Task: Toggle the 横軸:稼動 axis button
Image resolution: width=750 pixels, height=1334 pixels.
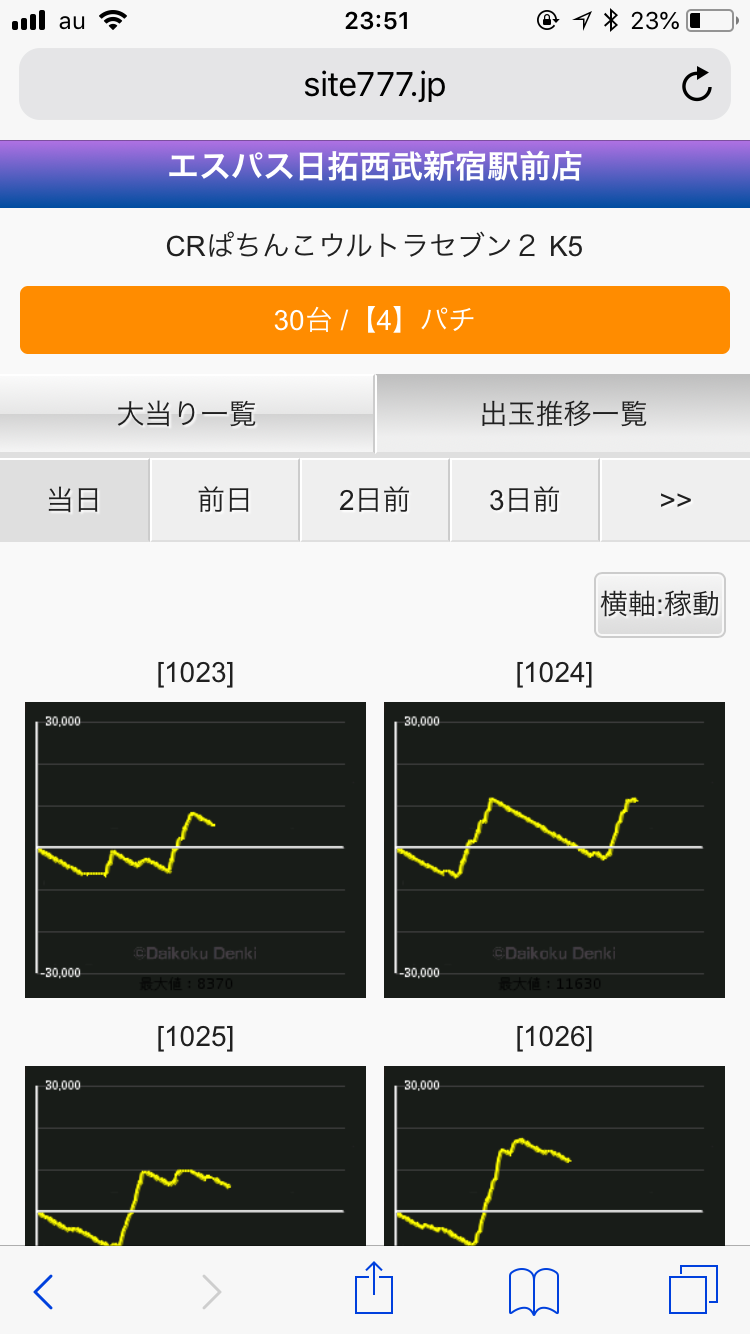Action: [x=660, y=604]
